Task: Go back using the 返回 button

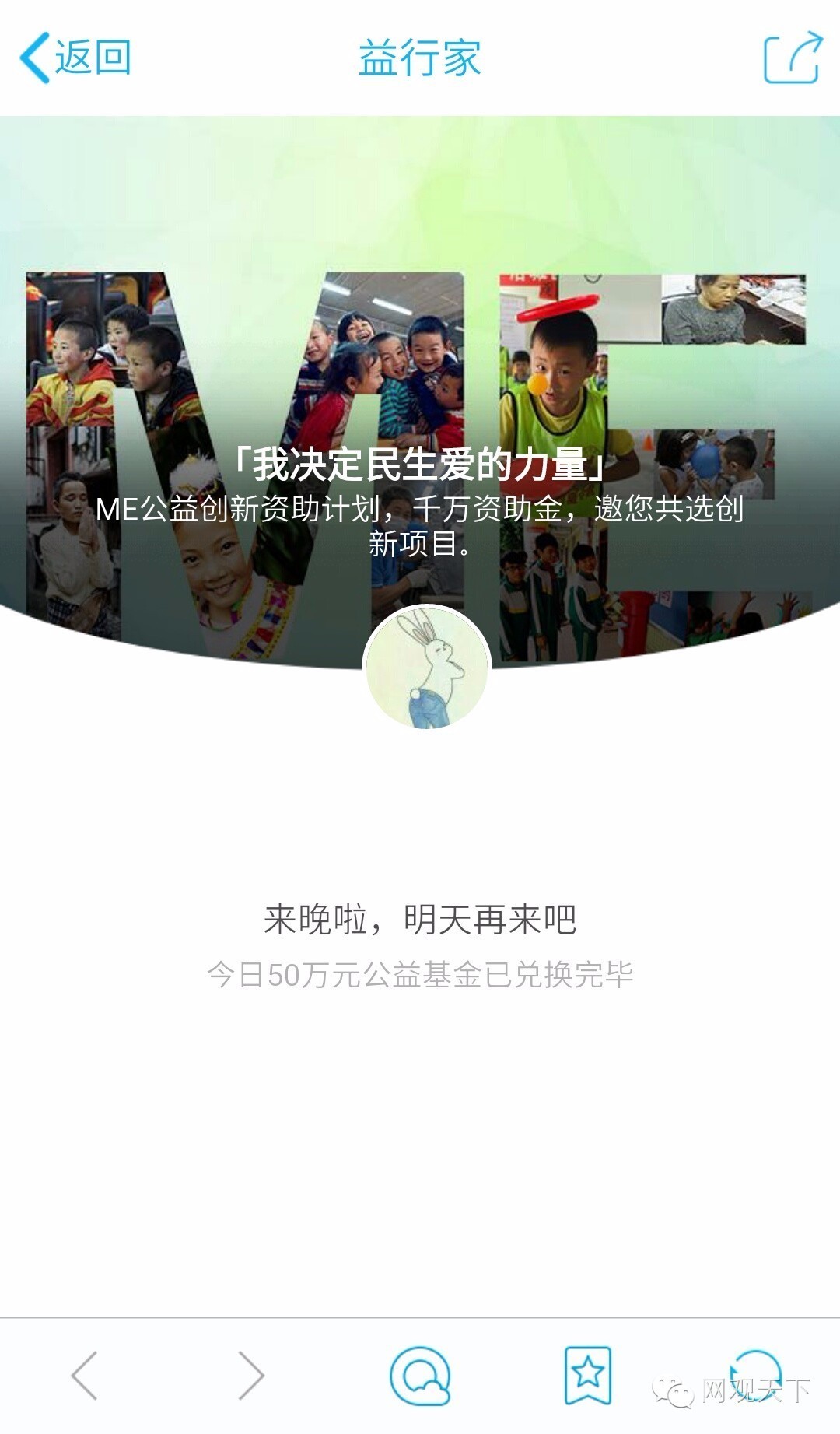Action: (x=75, y=58)
